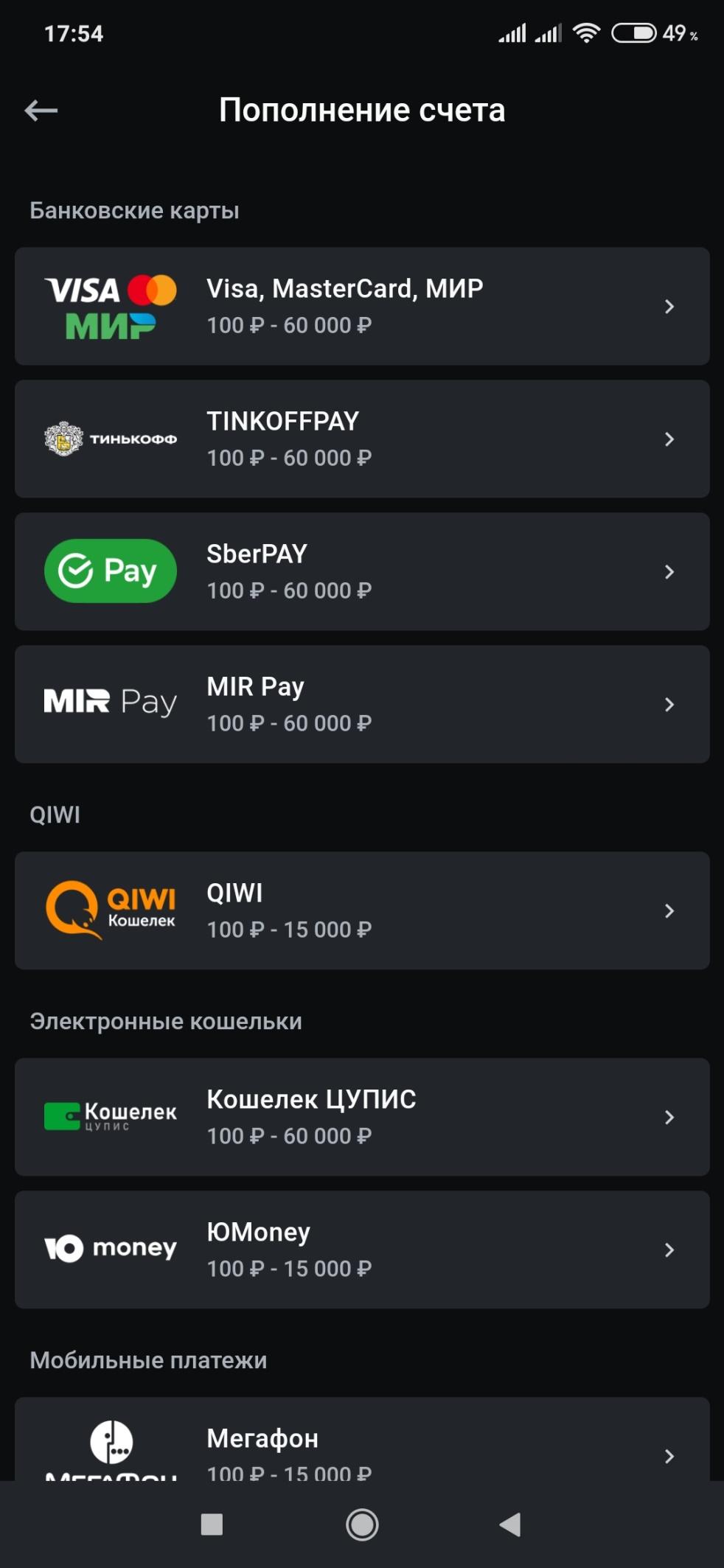Select the green SberPAY icon
This screenshot has height=1568, width=724.
coord(109,571)
